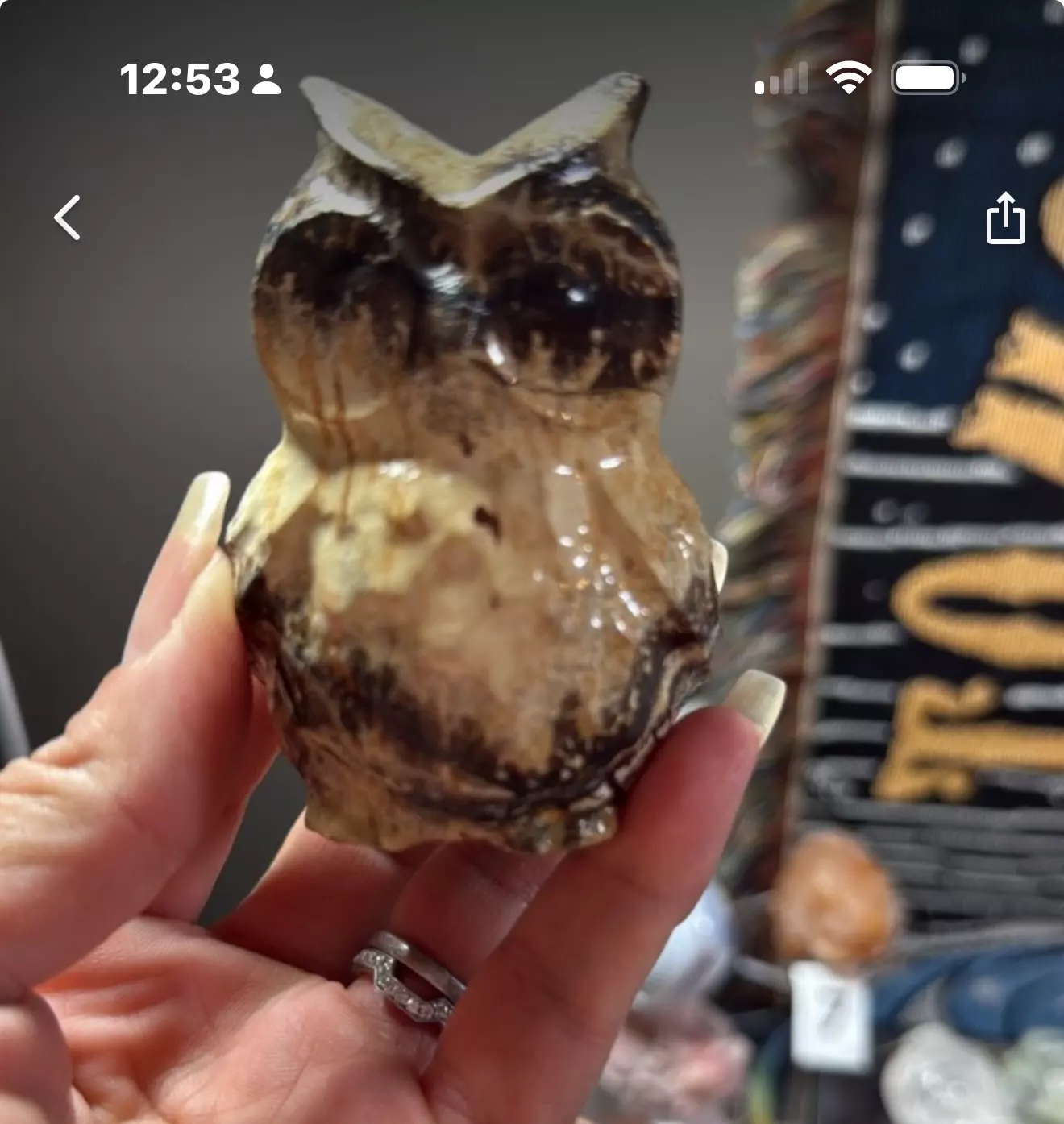Share this owl carving photo

coord(1005,218)
